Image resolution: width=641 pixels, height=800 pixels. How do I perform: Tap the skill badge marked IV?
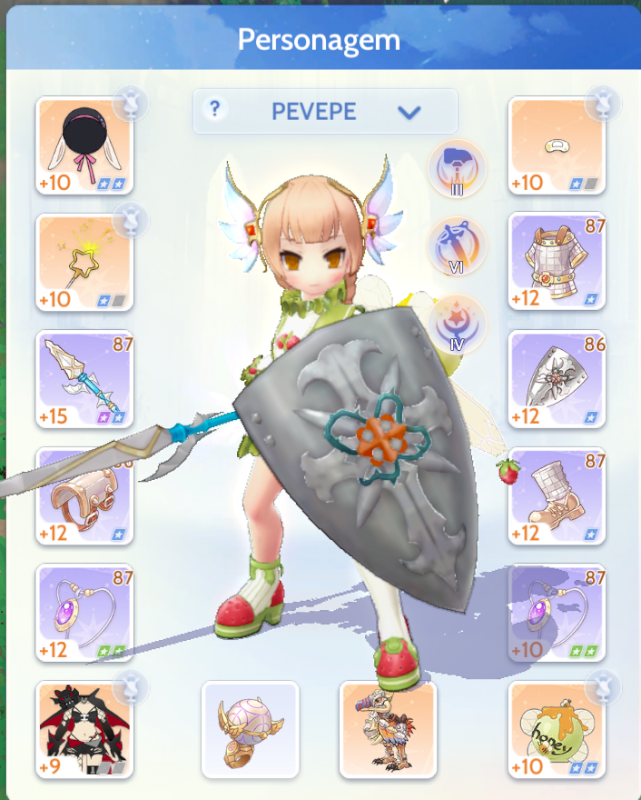(458, 324)
